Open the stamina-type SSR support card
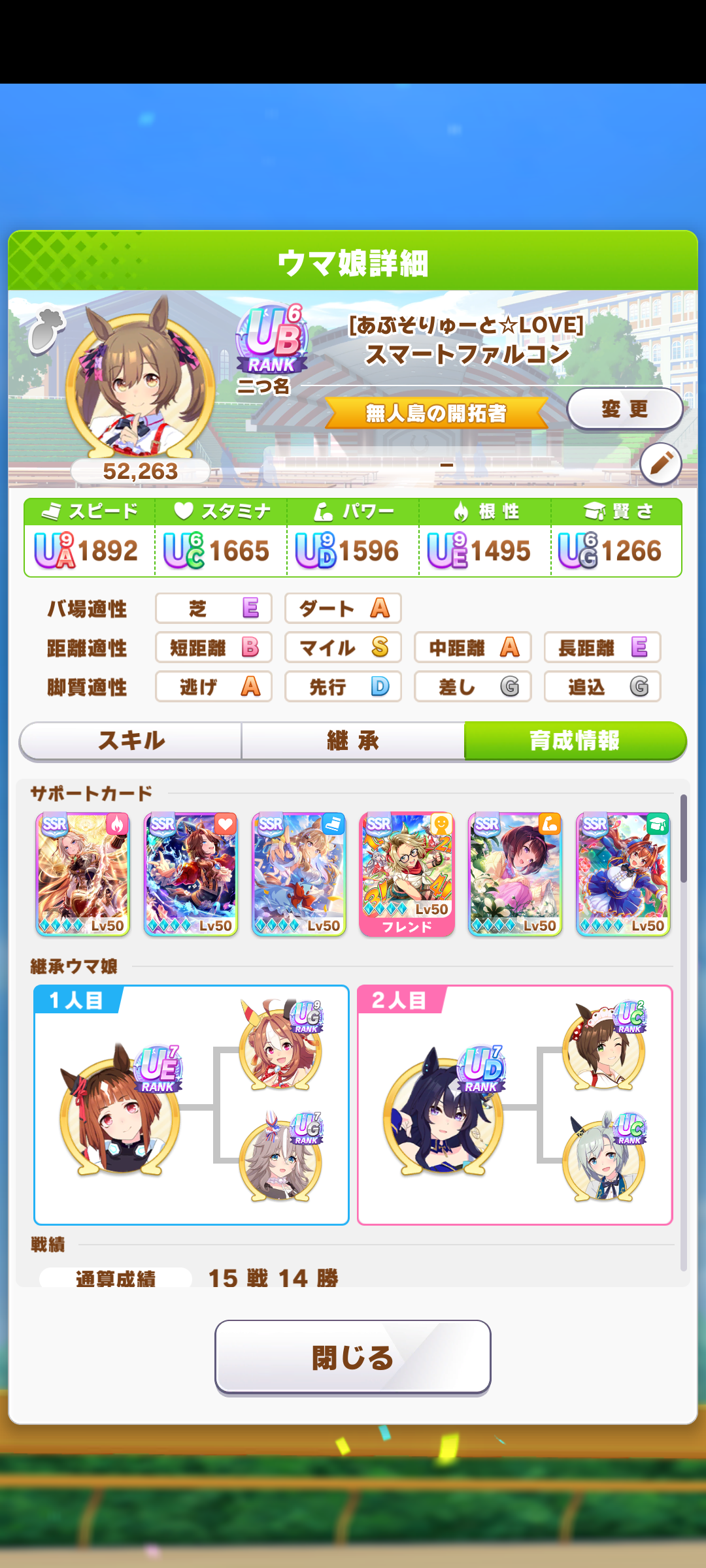 [190, 874]
